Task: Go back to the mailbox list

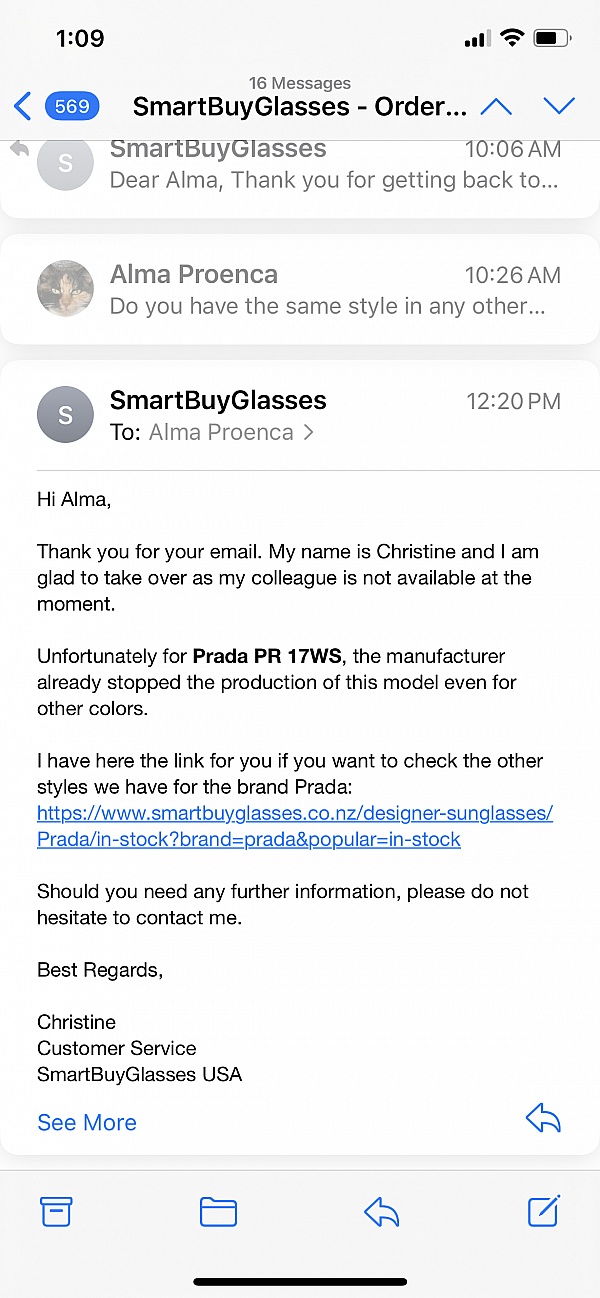Action: [57, 106]
